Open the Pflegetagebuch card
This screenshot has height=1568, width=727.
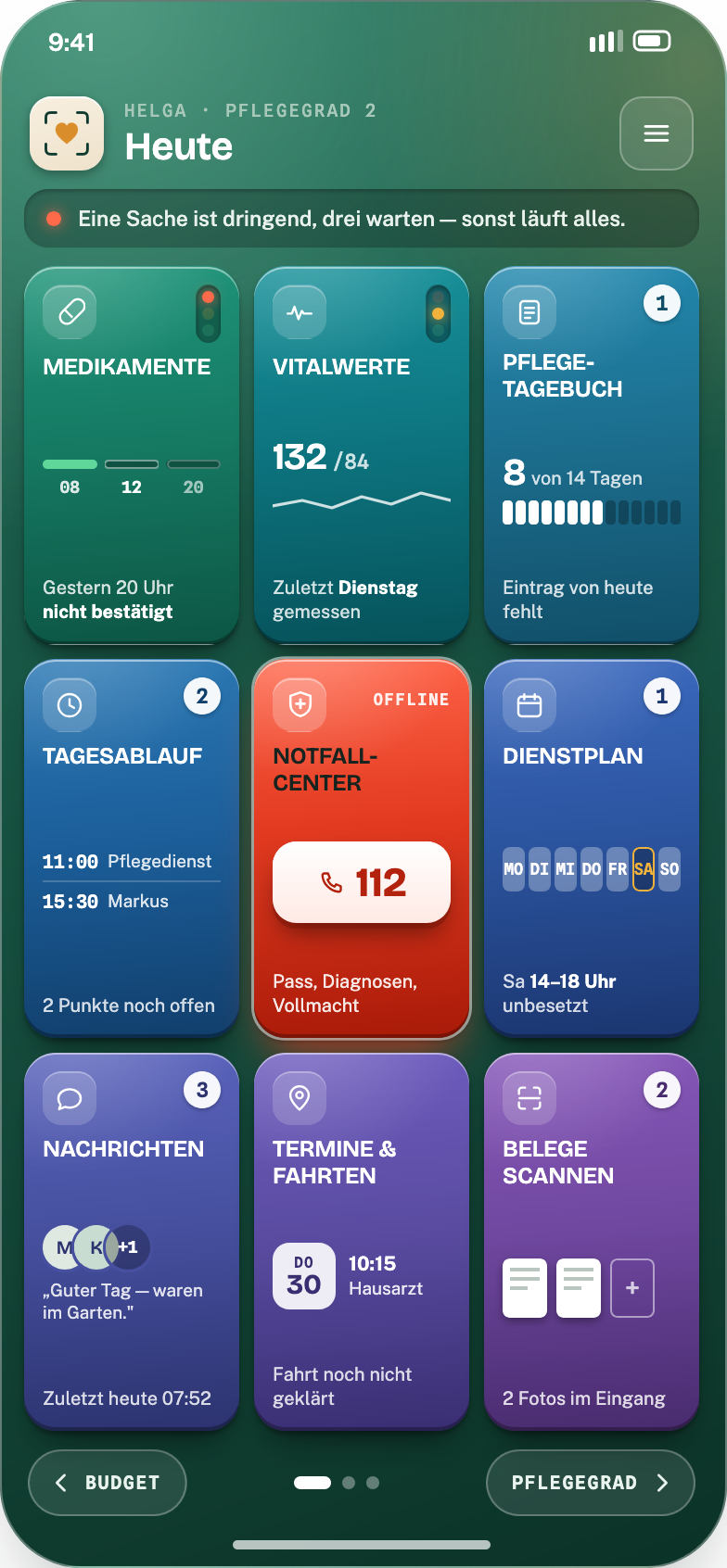pyautogui.click(x=592, y=455)
